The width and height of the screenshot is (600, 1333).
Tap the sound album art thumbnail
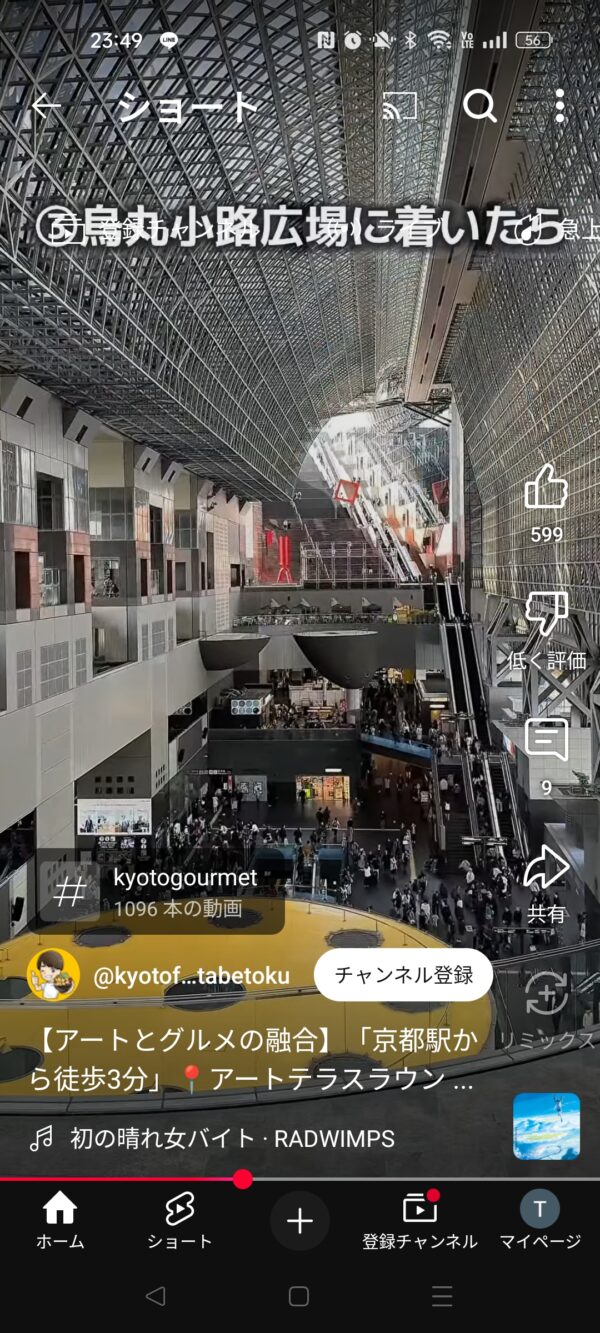[547, 1126]
